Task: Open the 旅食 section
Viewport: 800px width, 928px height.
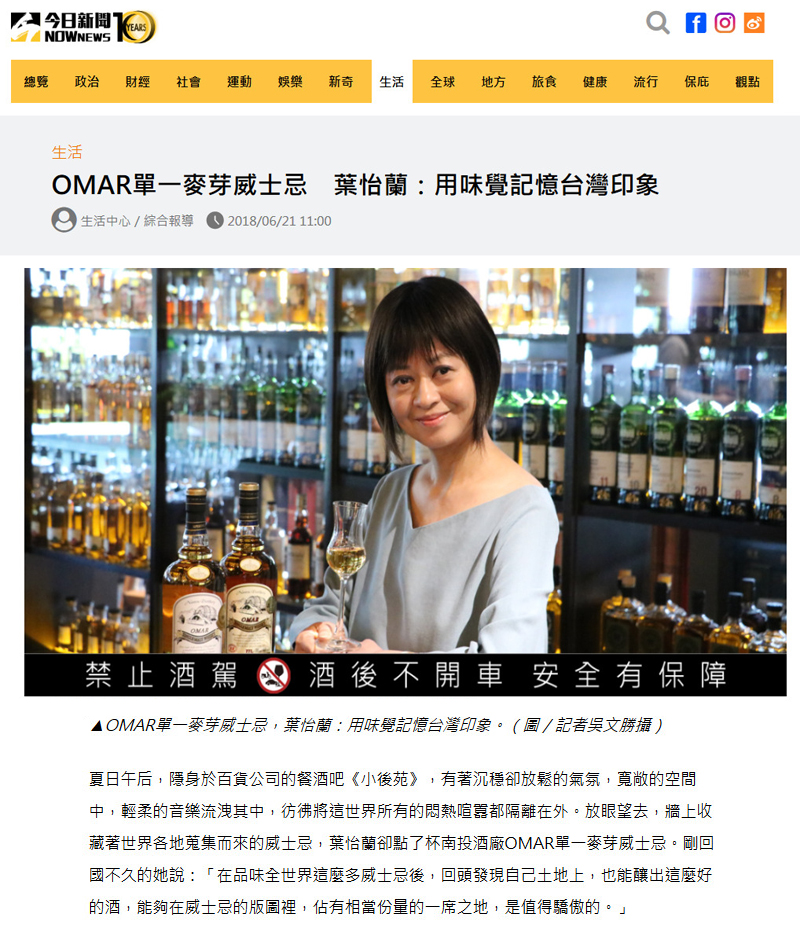Action: click(544, 82)
